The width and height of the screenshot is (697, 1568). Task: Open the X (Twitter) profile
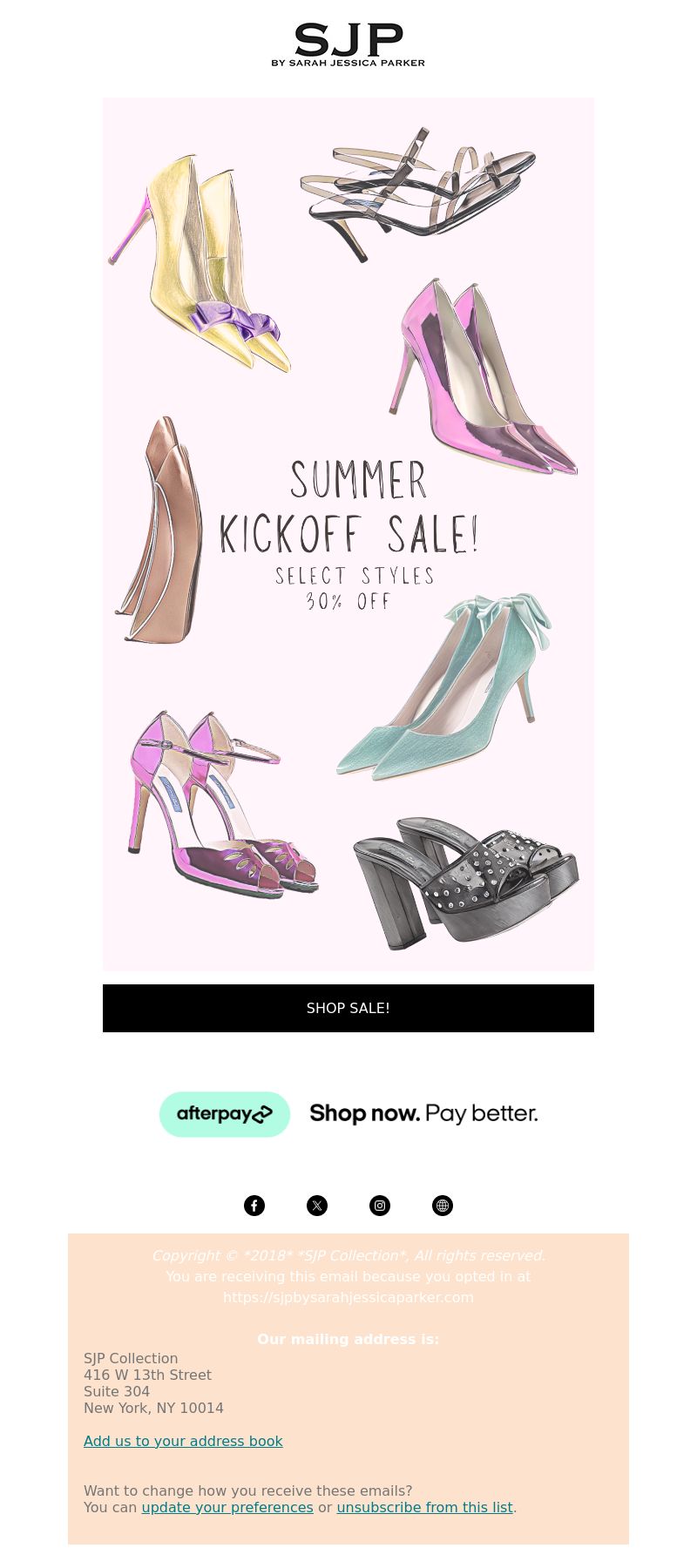click(317, 1206)
